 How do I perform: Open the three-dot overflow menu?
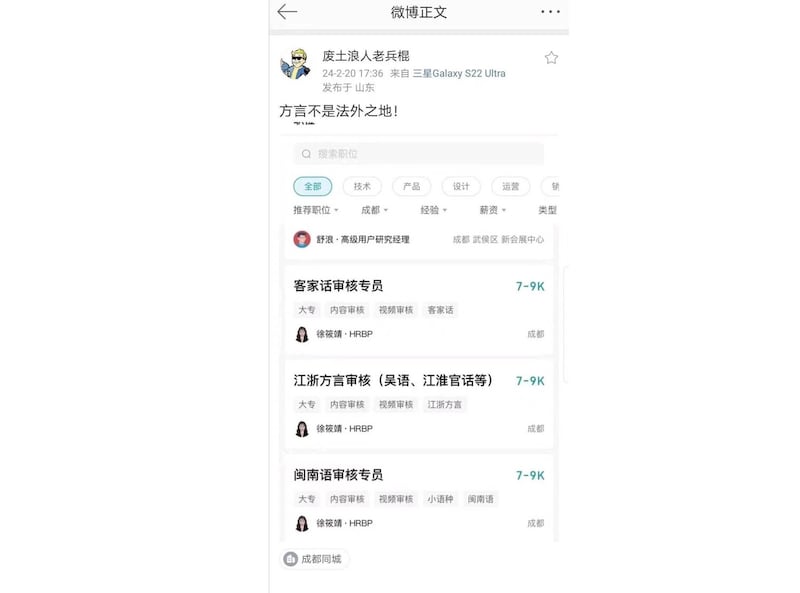550,12
